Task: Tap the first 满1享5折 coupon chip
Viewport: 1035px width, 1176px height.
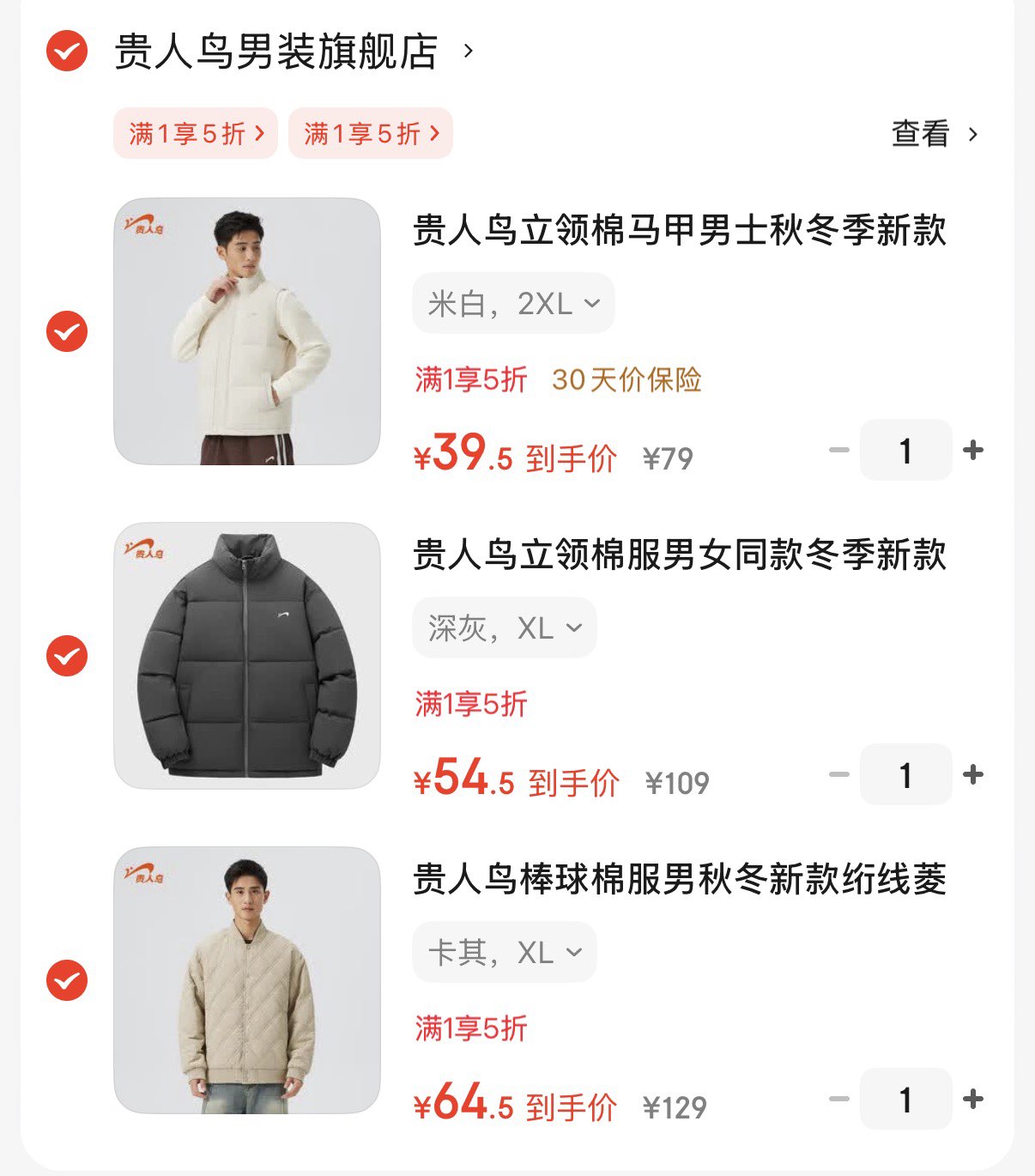Action: coord(196,133)
